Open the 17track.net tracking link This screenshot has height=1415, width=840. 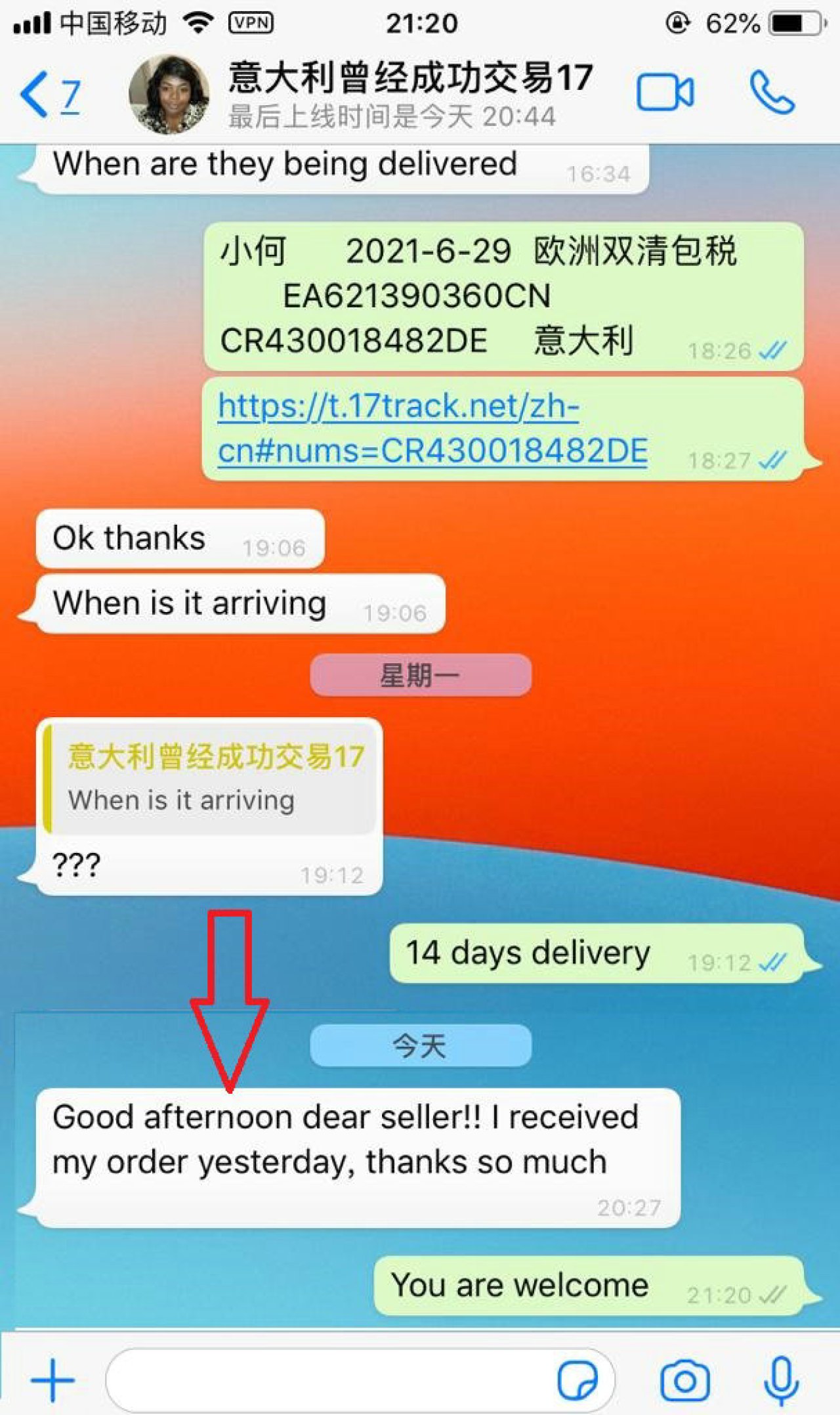[x=432, y=428]
